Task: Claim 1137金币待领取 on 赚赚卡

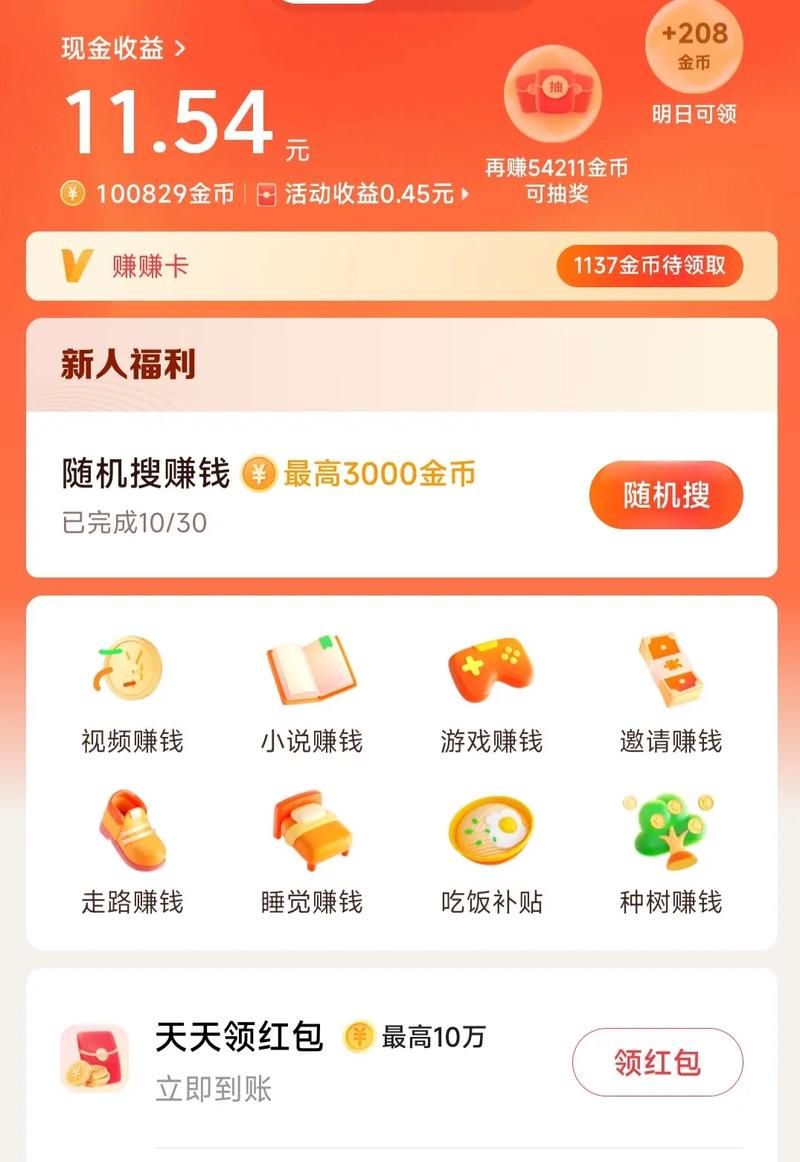Action: [x=649, y=266]
